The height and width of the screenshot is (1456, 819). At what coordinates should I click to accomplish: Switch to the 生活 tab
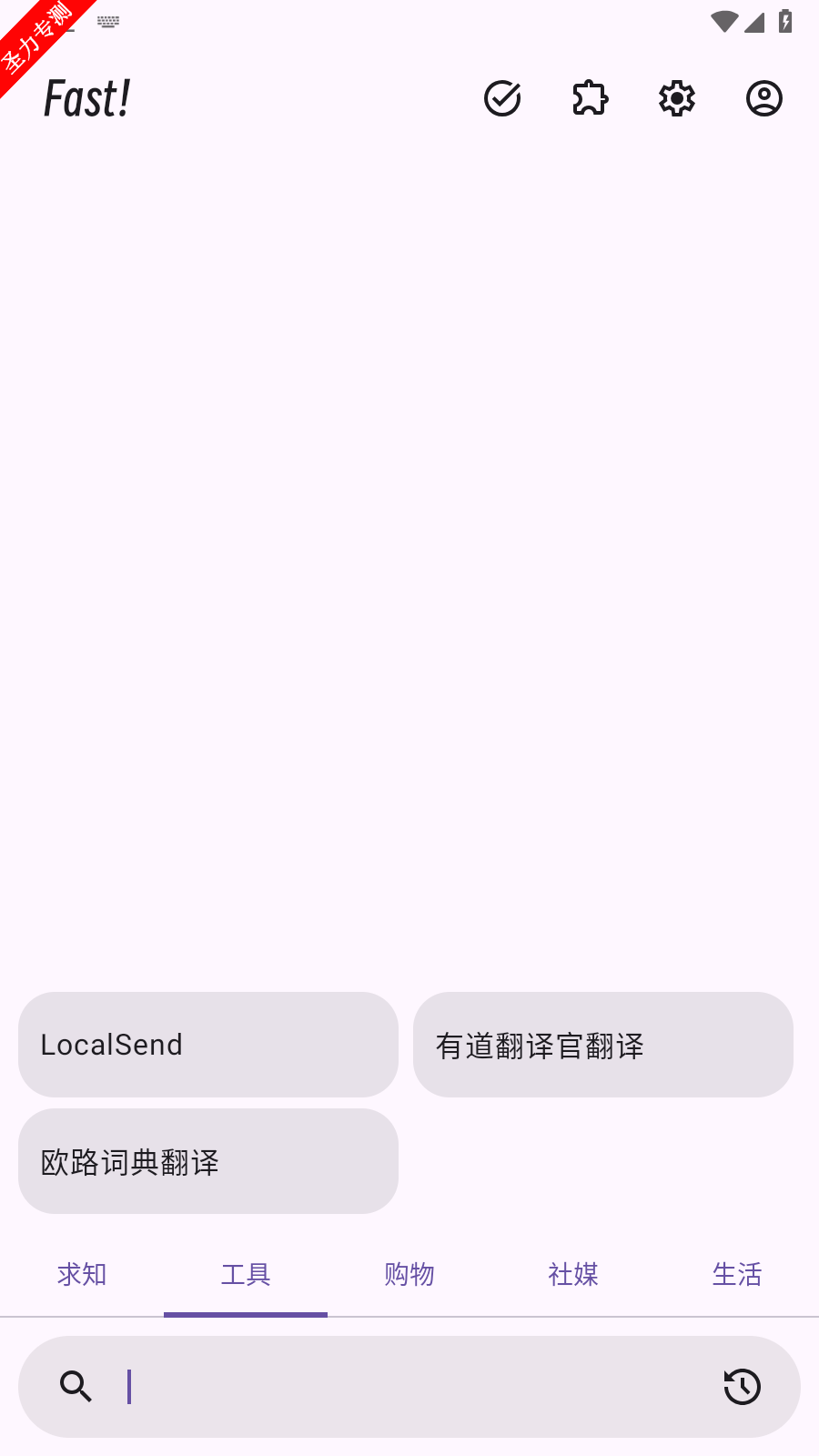point(737,1274)
